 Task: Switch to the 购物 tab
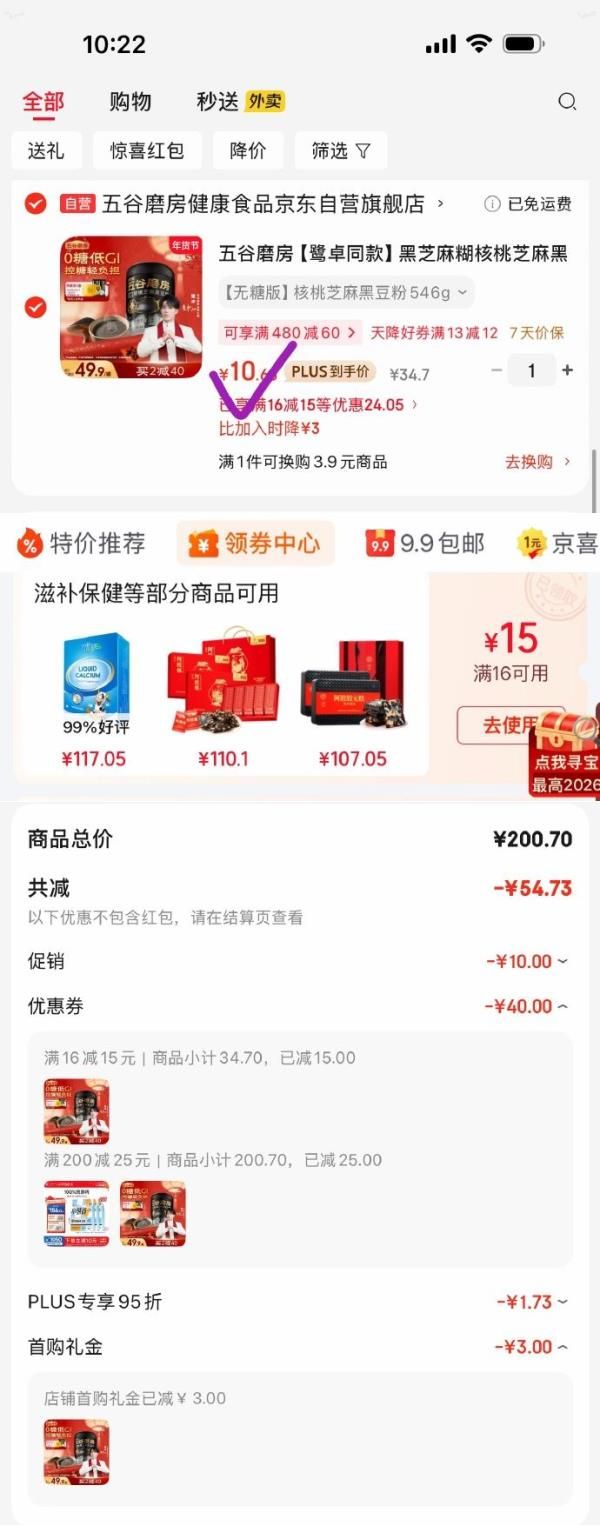130,102
